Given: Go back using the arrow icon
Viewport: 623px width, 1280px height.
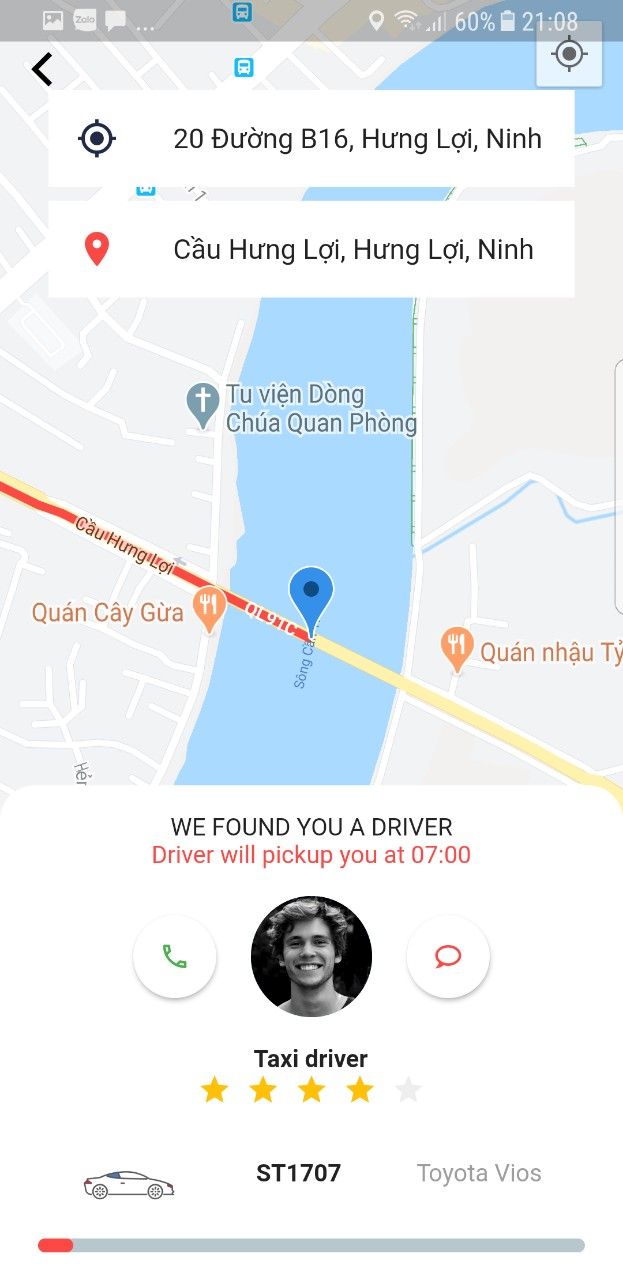Looking at the screenshot, I should 42,69.
